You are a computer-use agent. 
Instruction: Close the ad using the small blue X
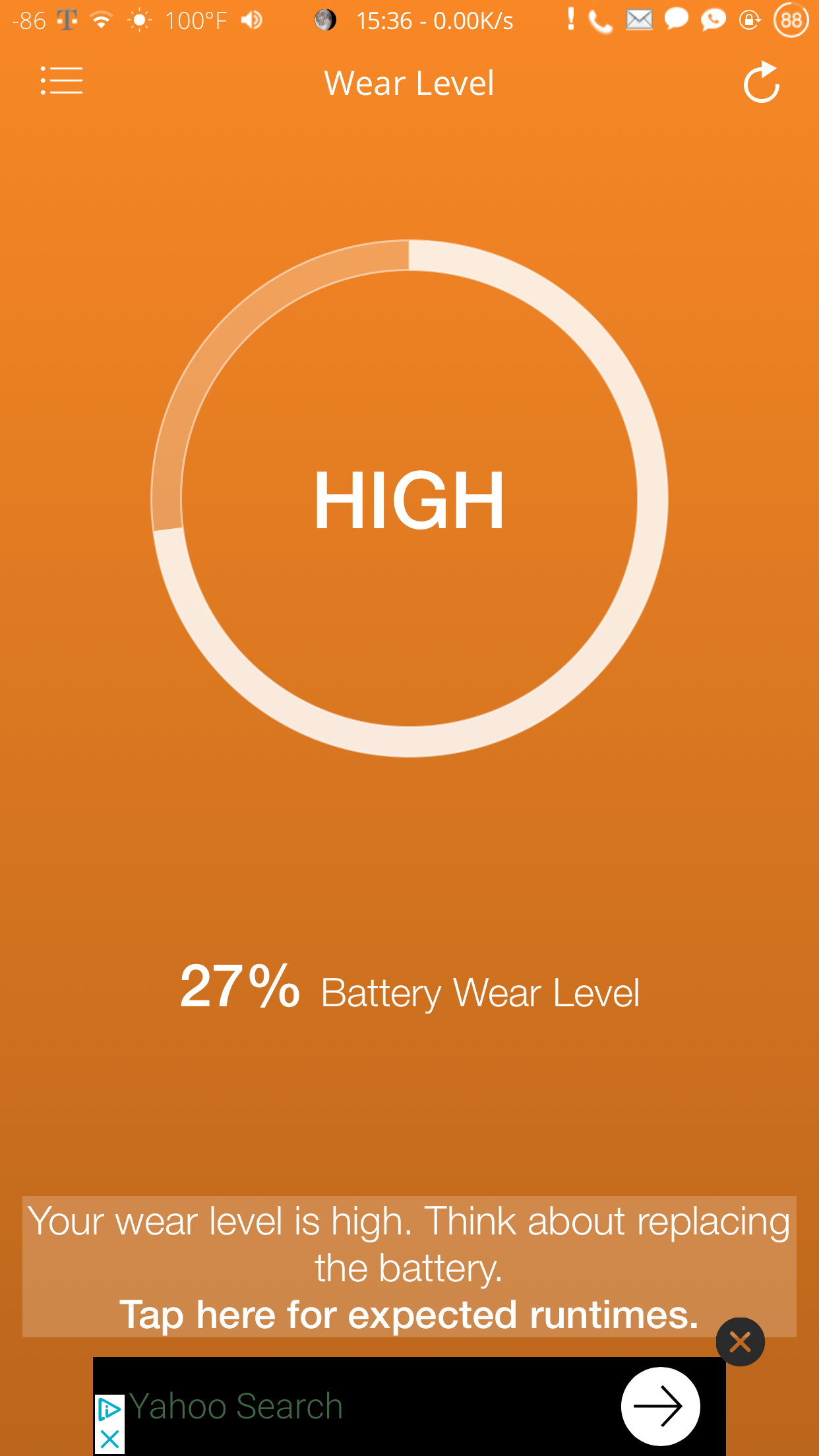tap(109, 1439)
